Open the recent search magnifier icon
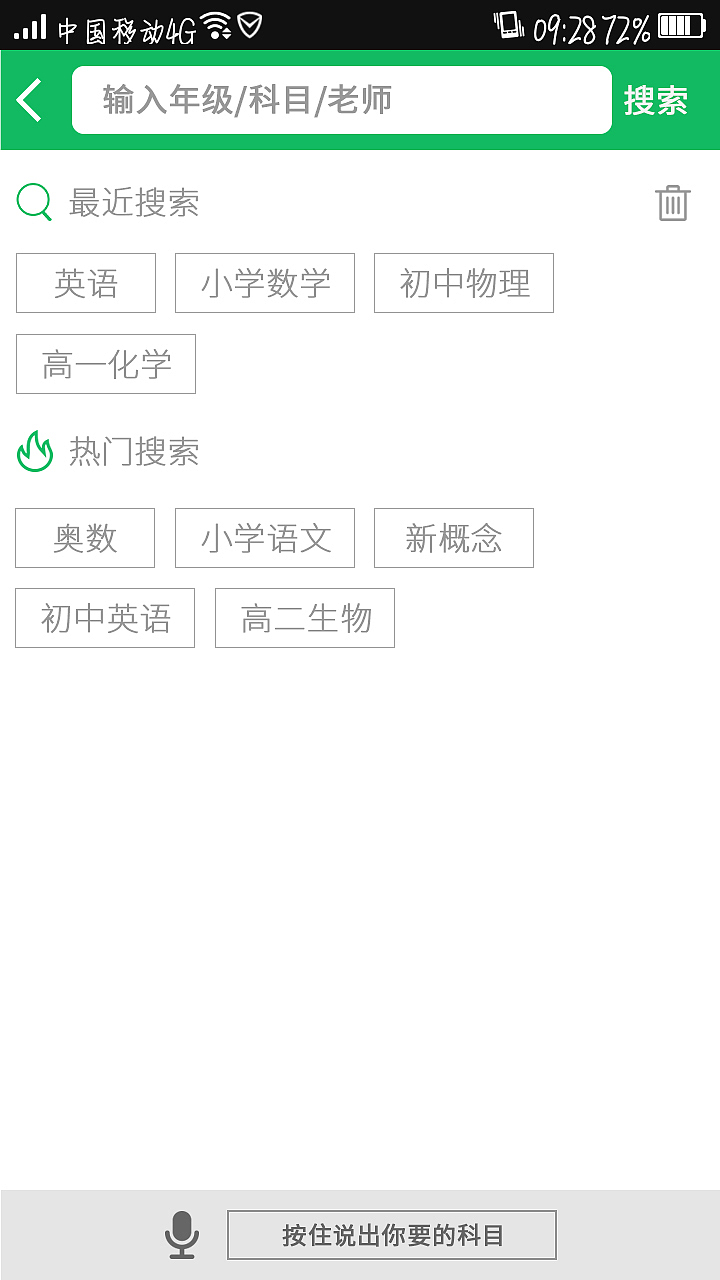This screenshot has height=1280, width=720. [35, 202]
